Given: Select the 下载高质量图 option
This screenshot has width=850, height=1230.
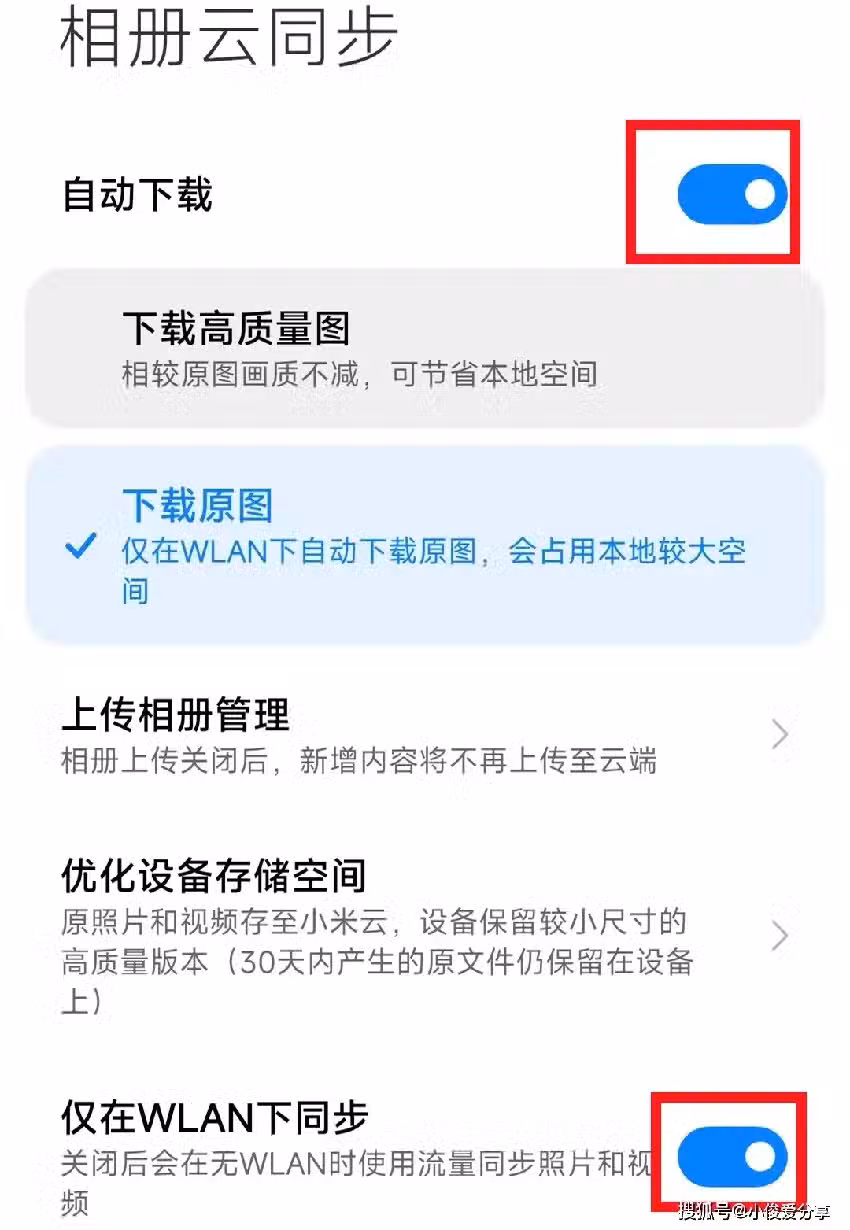Looking at the screenshot, I should coord(425,348).
